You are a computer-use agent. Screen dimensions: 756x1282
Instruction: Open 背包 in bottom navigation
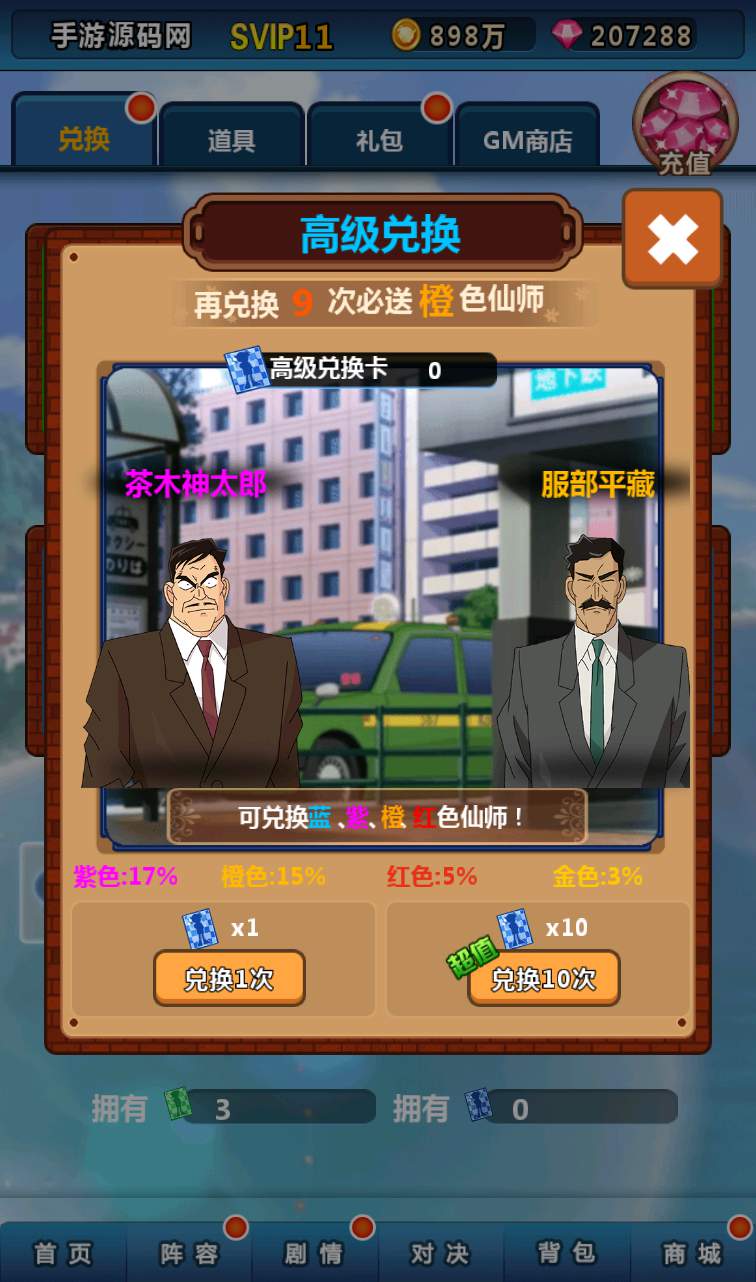pyautogui.click(x=566, y=1253)
